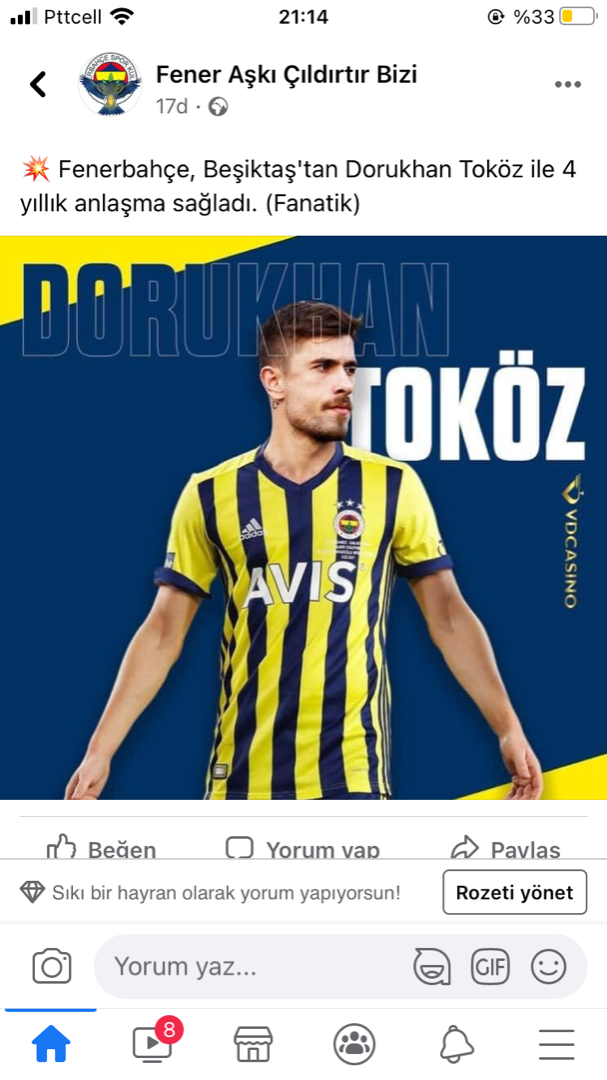Open the notifications bell tab
The image size is (607, 1080).
(x=456, y=1044)
